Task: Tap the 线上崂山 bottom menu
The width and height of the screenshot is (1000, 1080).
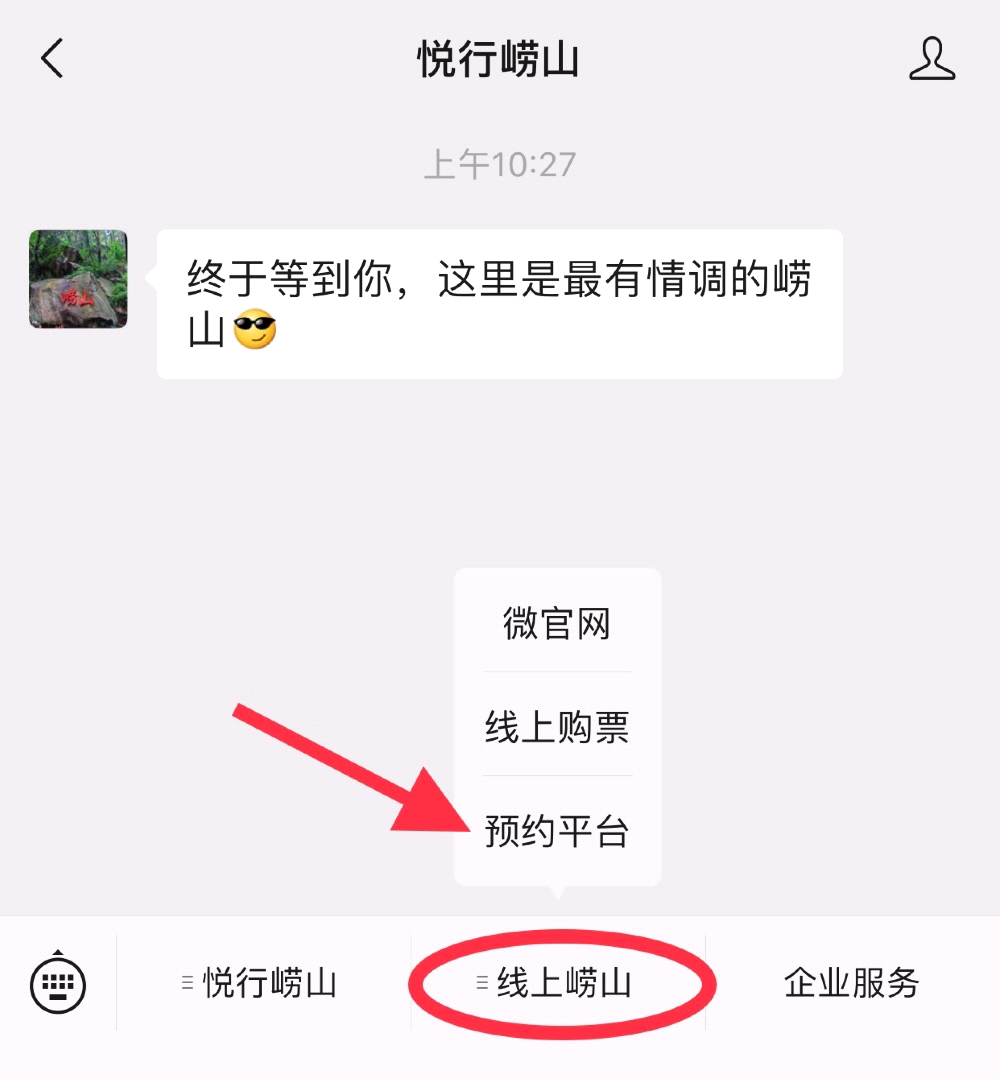Action: 559,983
